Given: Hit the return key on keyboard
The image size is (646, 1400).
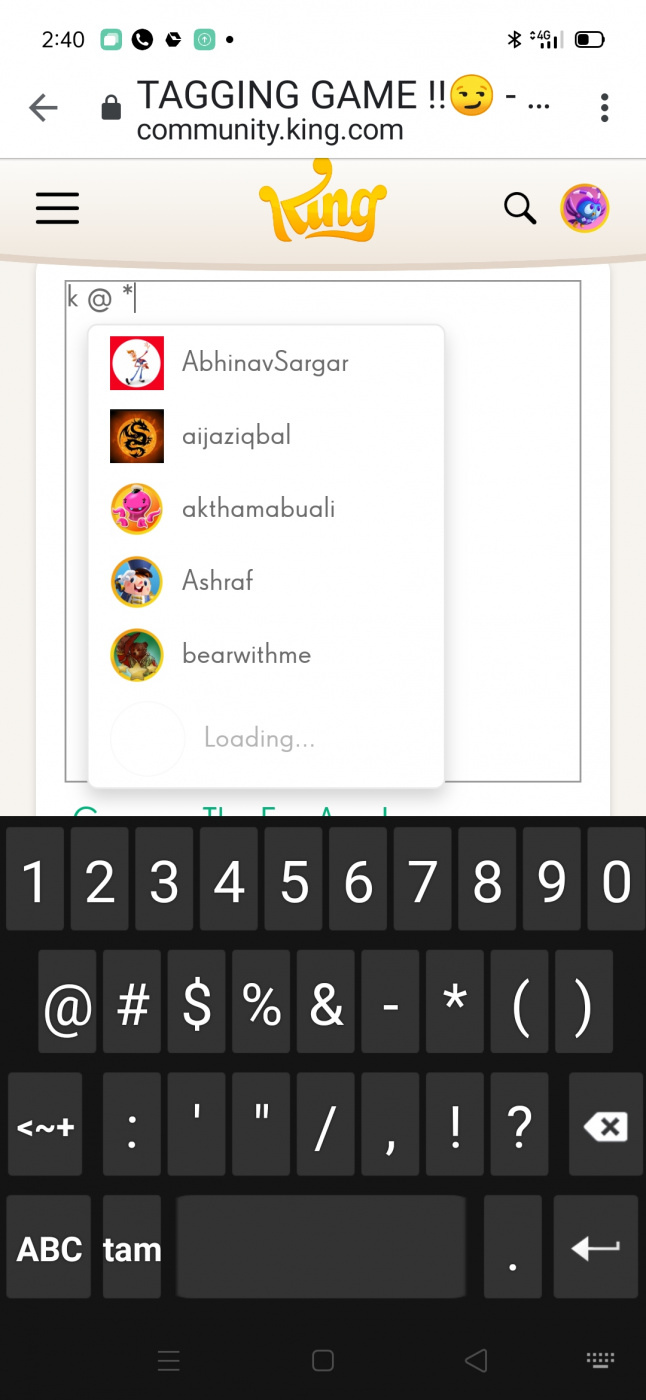Looking at the screenshot, I should [595, 1249].
